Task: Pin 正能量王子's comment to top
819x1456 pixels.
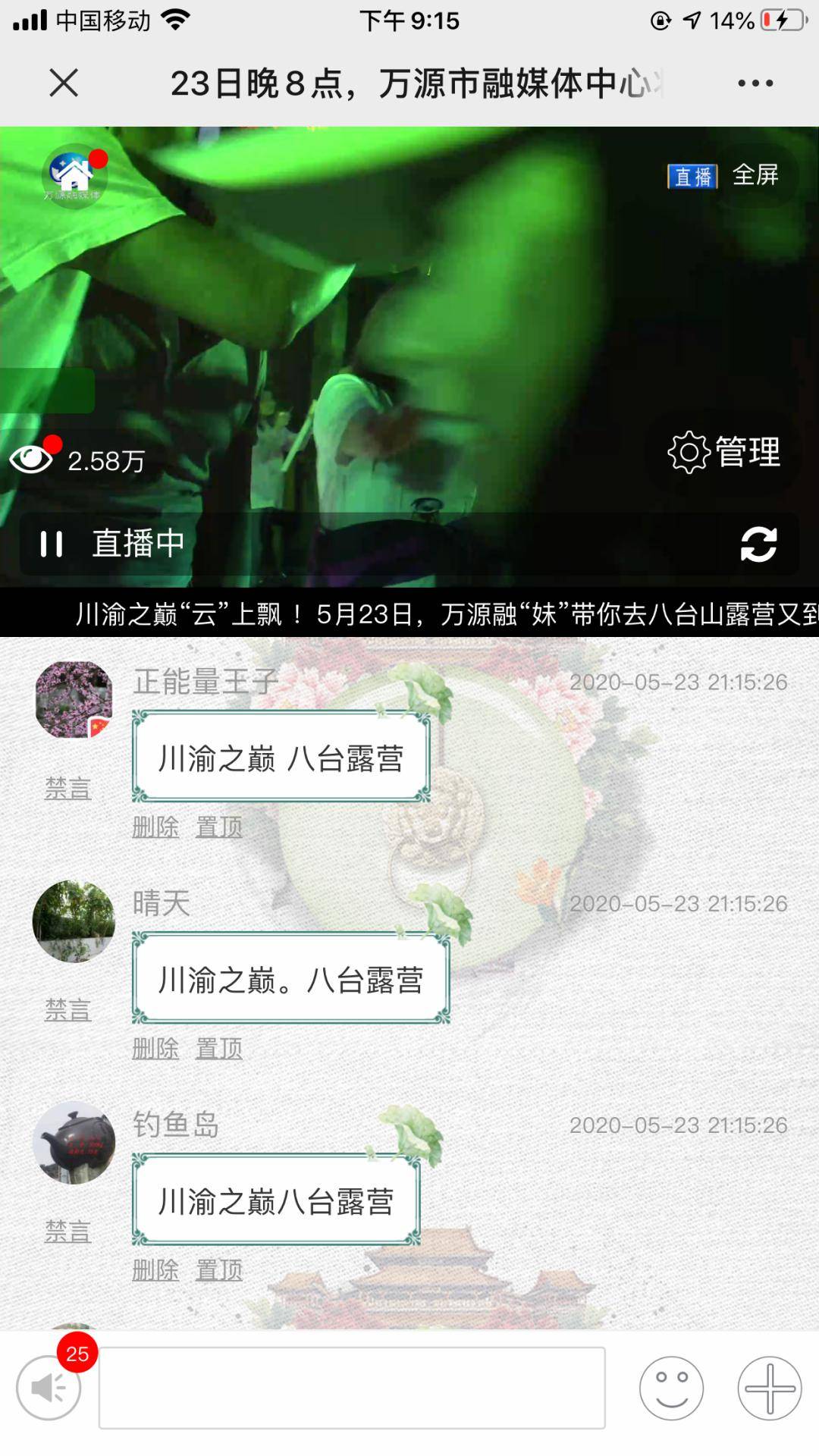Action: coord(219,827)
